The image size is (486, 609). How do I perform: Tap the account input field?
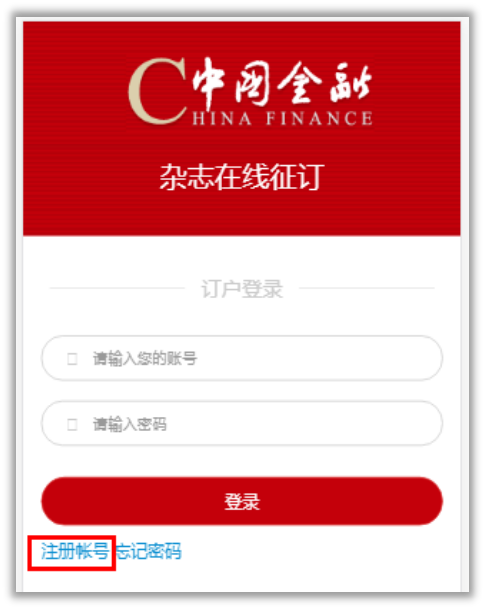point(242,358)
